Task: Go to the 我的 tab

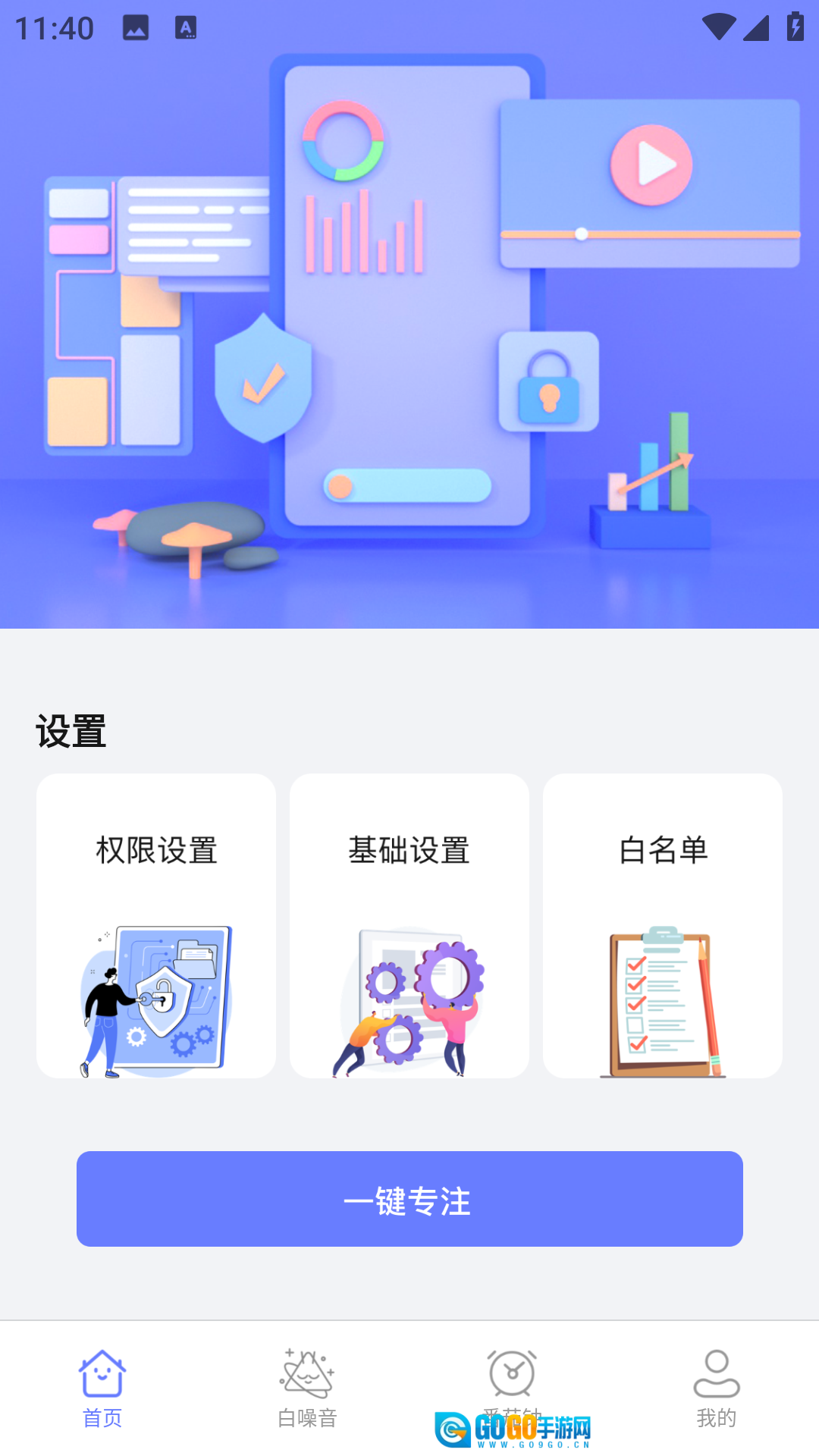Action: point(717,1388)
